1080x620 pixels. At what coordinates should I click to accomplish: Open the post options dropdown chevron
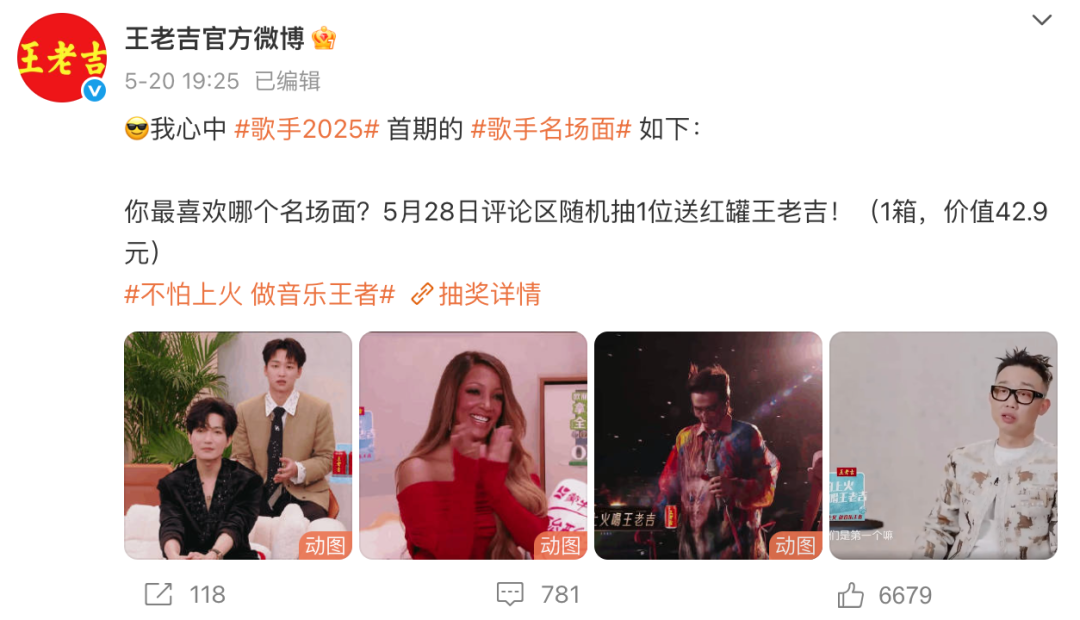(x=1041, y=20)
